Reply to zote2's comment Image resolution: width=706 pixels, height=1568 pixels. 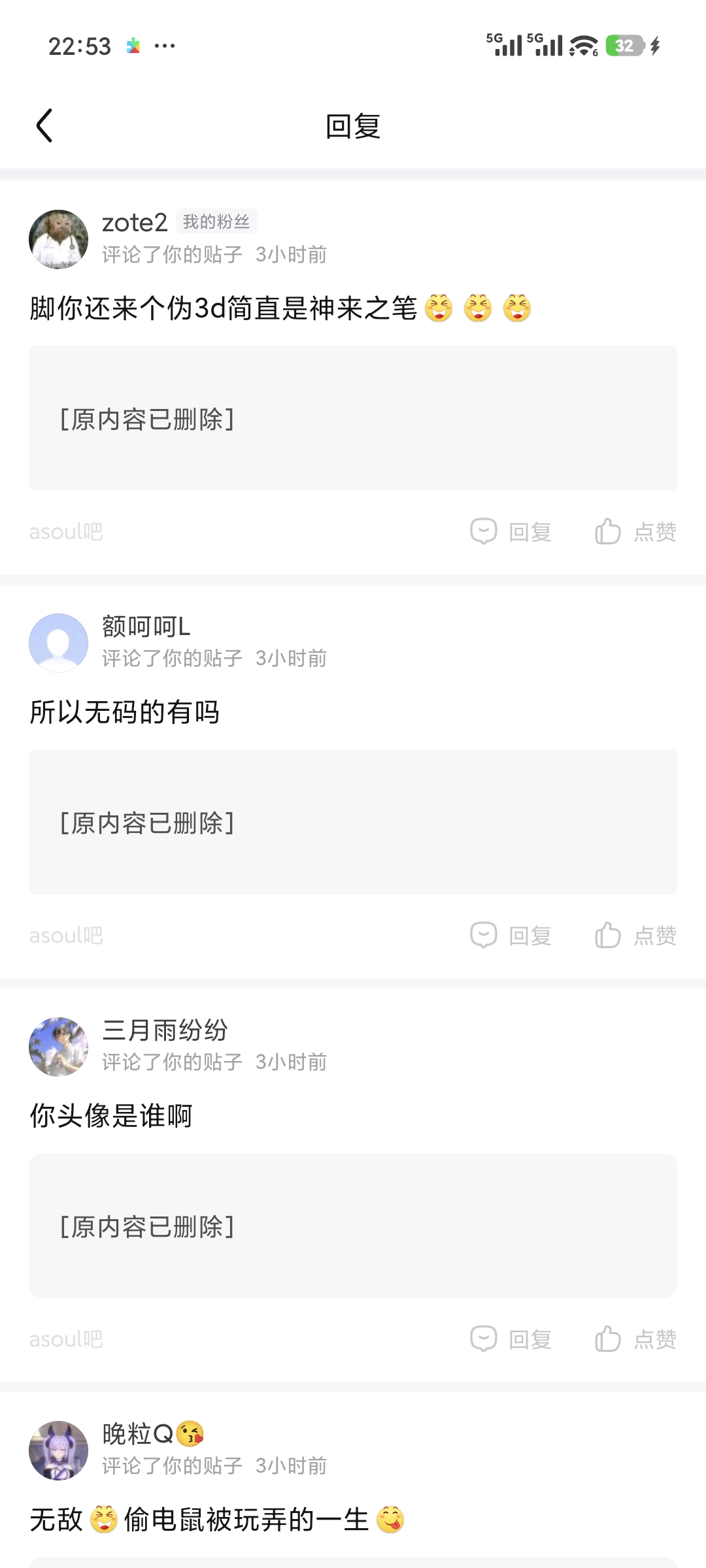coord(511,532)
